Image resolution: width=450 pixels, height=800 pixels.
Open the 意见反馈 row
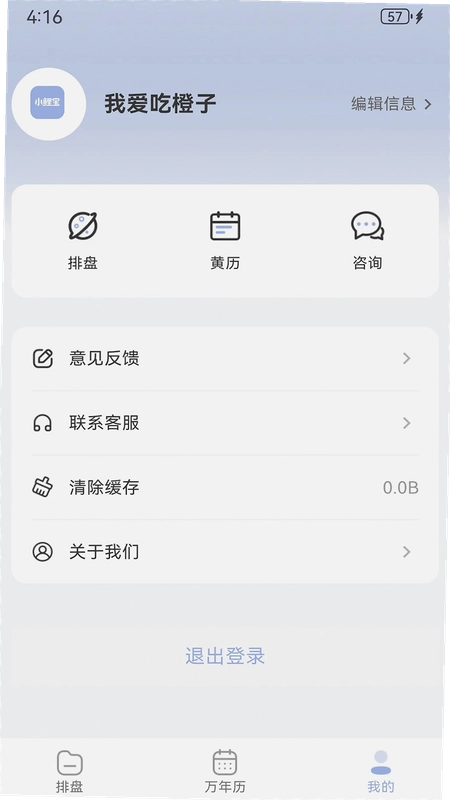[225, 359]
